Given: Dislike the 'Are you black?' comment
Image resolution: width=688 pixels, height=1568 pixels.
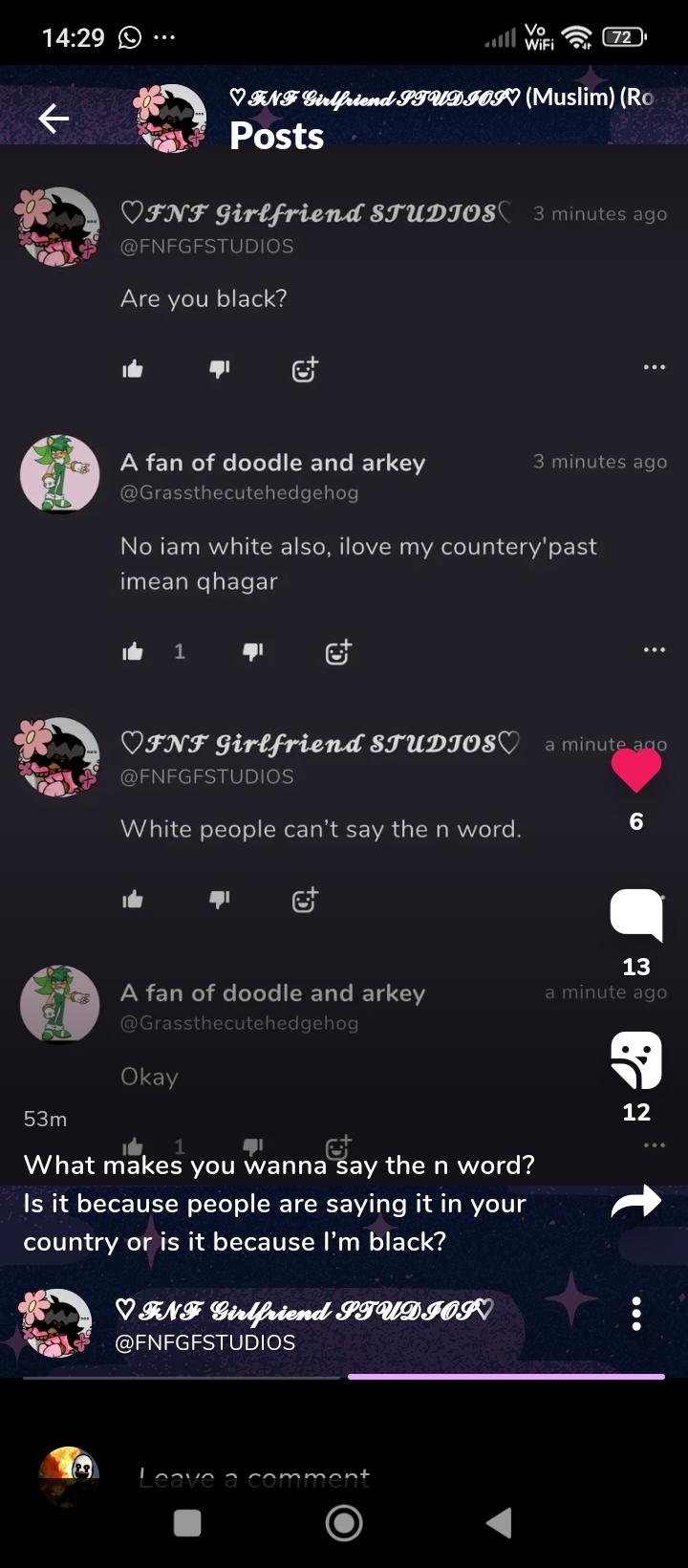Looking at the screenshot, I should [220, 369].
